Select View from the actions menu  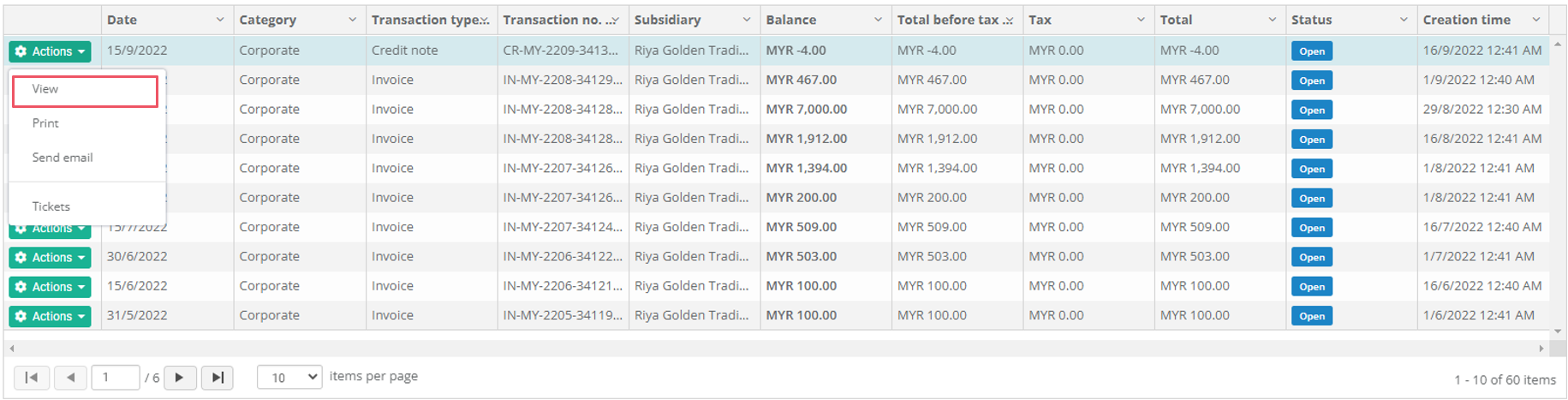pyautogui.click(x=84, y=90)
